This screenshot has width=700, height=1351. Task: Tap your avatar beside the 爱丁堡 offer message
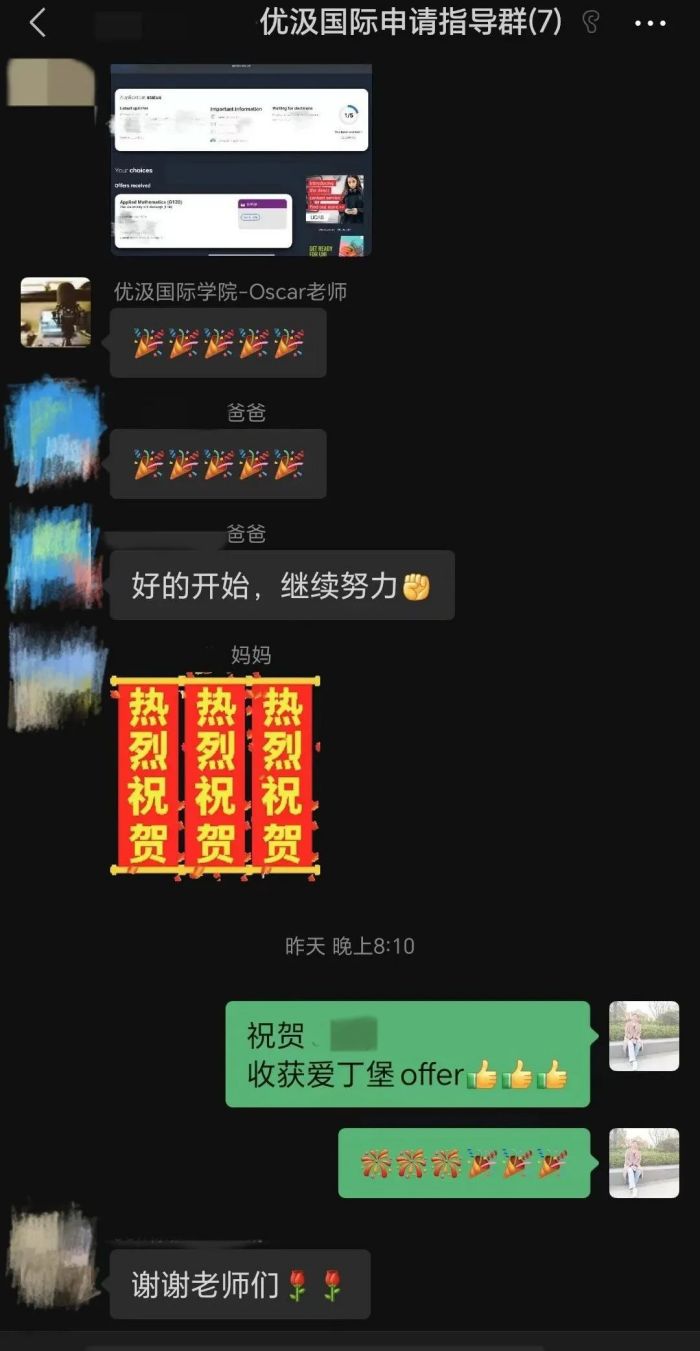644,1035
